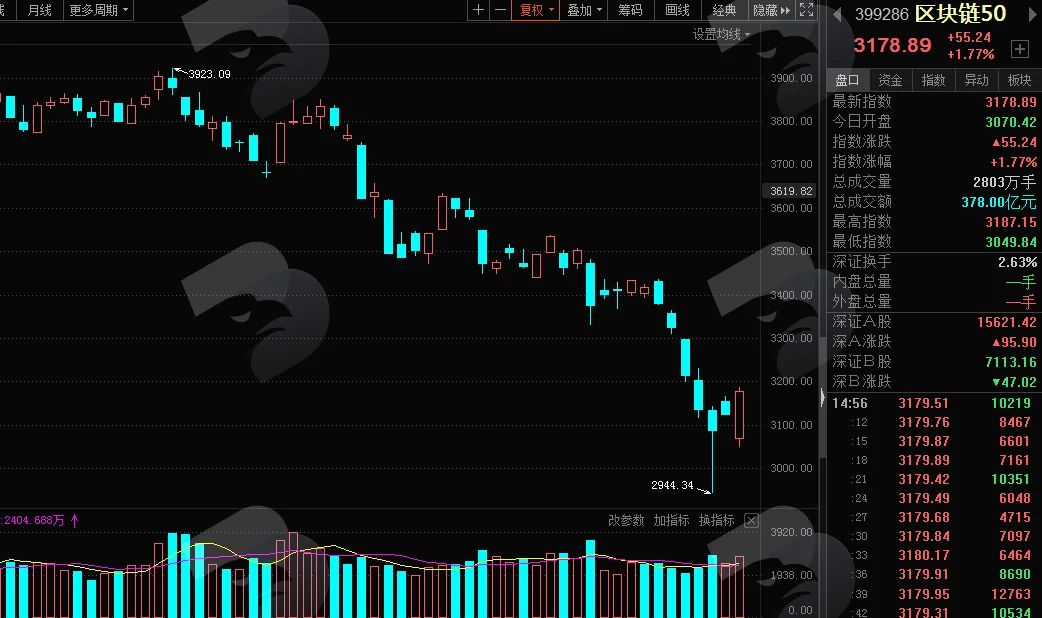Image resolution: width=1042 pixels, height=618 pixels.
Task: Open the 更多周期 dropdown
Action: [x=98, y=10]
